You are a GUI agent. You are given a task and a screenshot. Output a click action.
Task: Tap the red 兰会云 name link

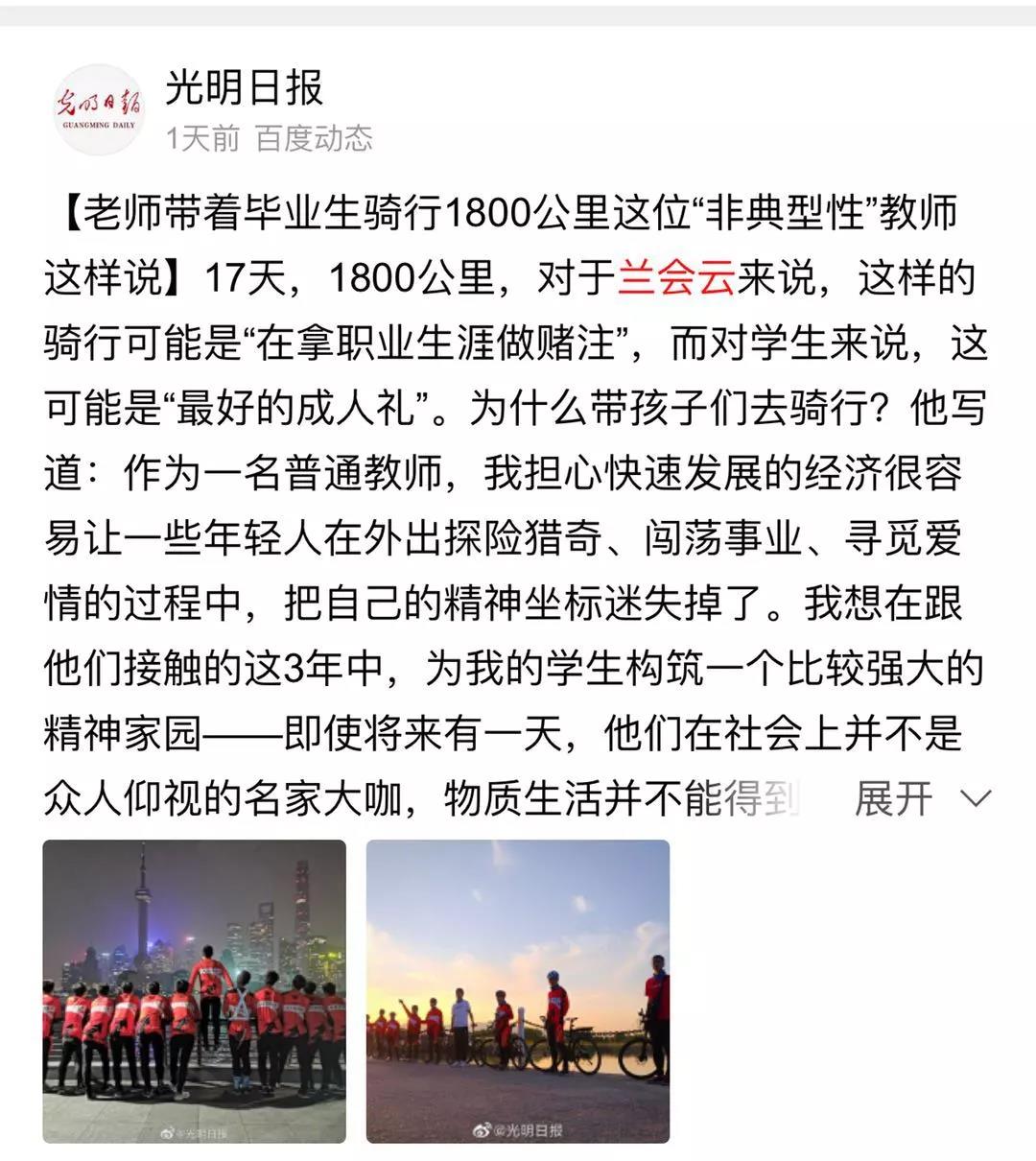coord(676,278)
